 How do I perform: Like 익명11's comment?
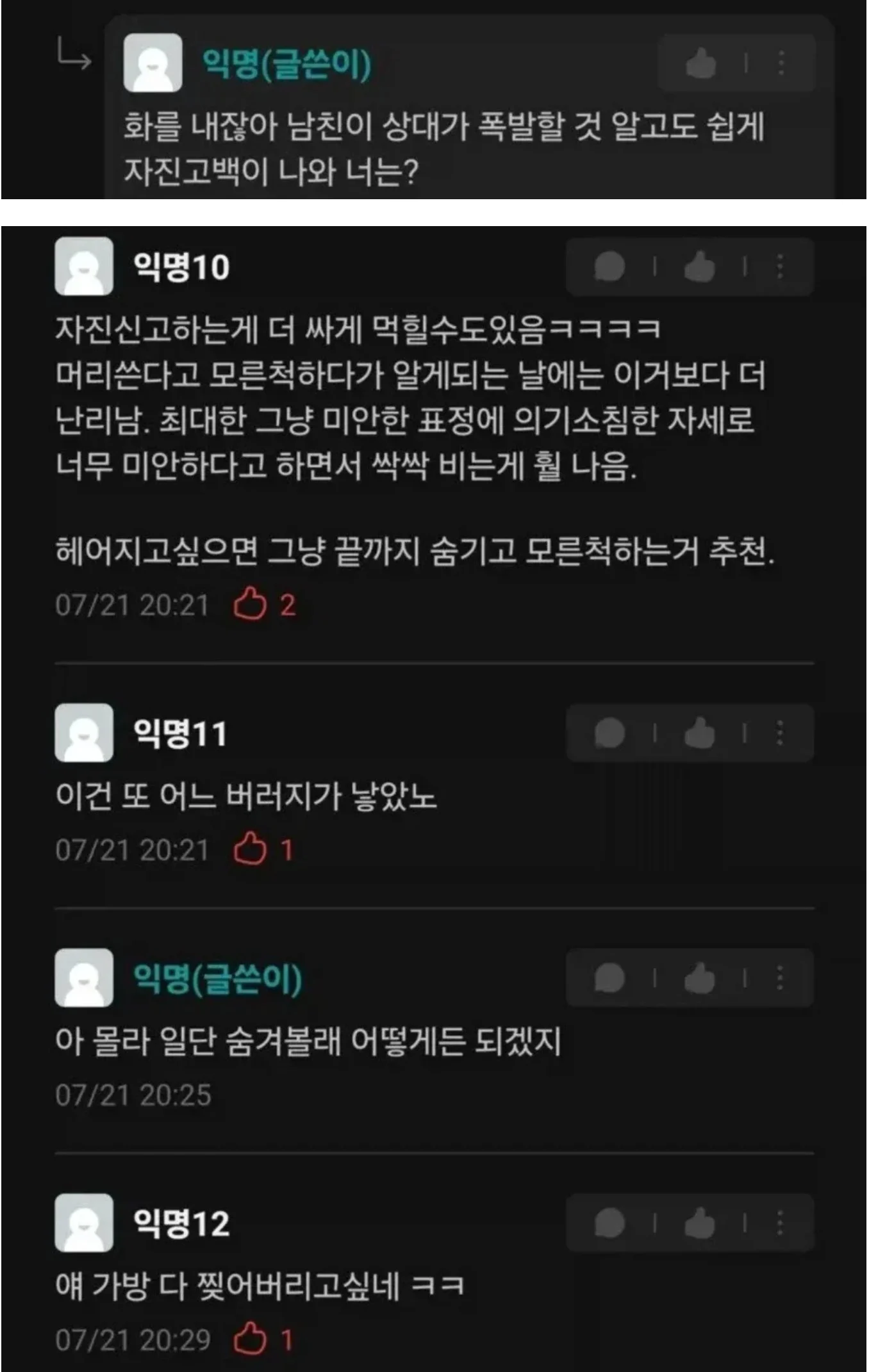tap(699, 733)
